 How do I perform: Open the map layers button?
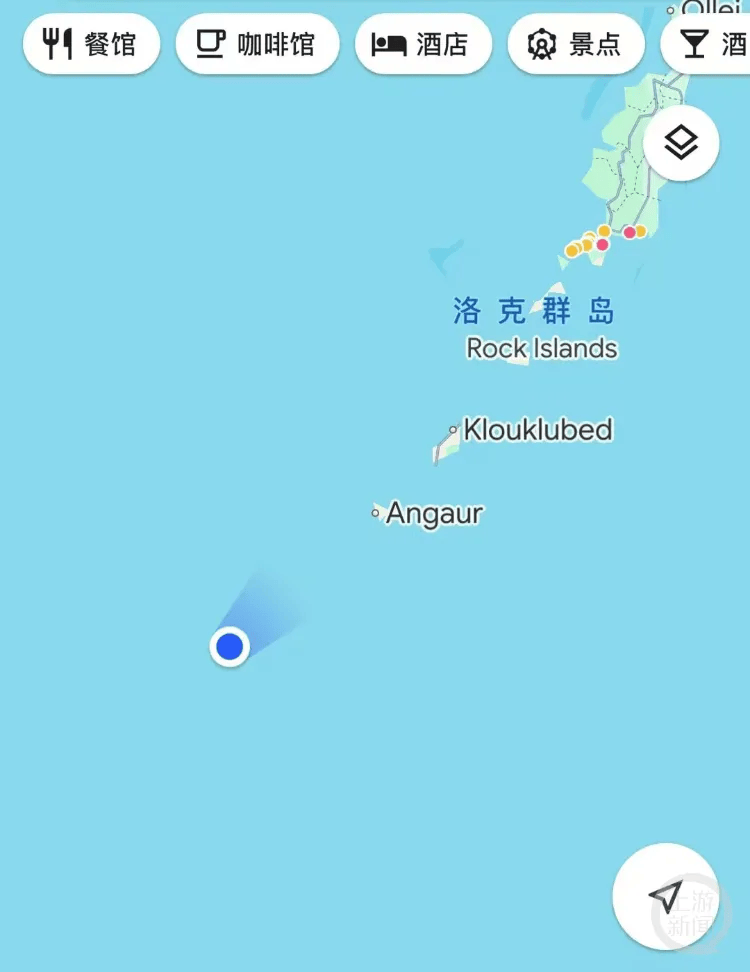pyautogui.click(x=681, y=143)
